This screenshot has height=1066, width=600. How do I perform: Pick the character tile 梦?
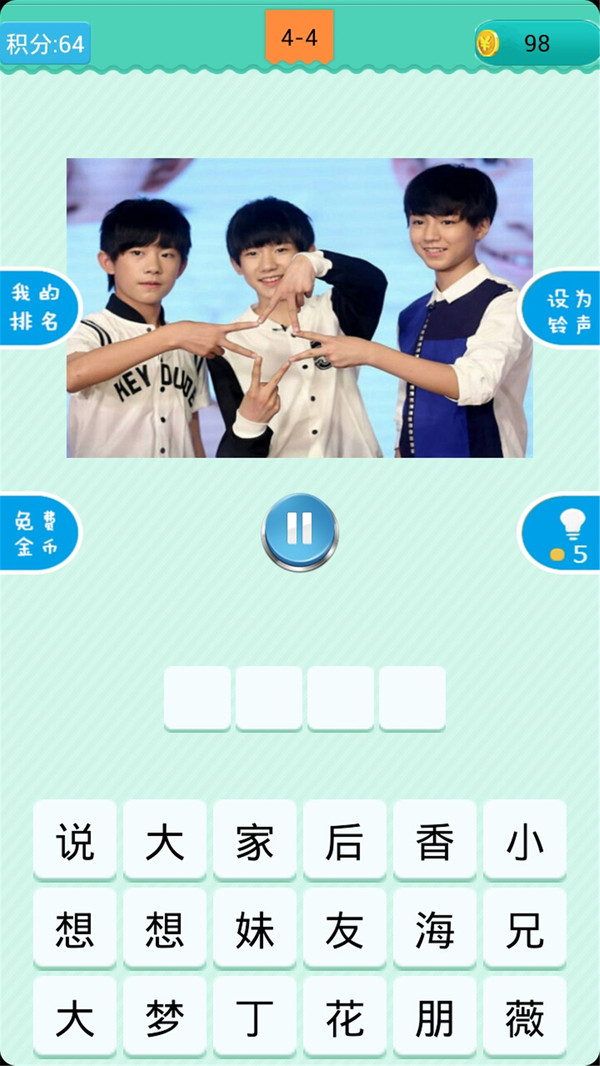click(165, 1019)
